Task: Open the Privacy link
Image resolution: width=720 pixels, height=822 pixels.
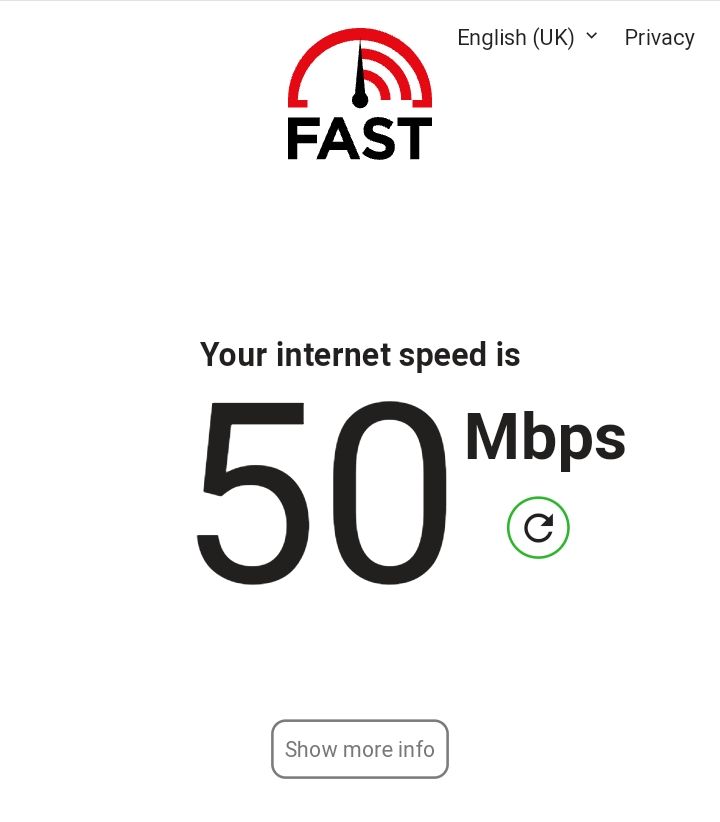Action: [659, 38]
